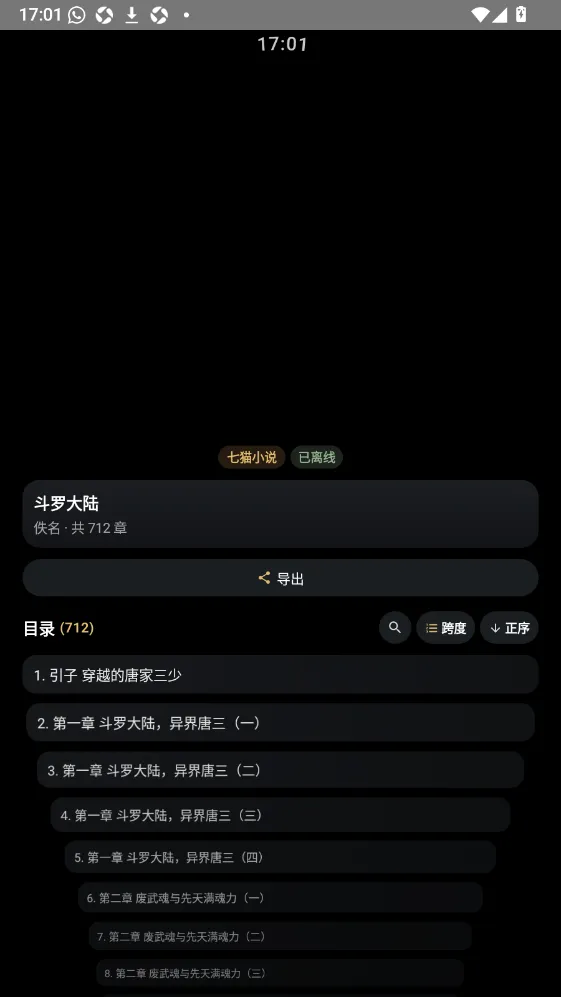The height and width of the screenshot is (997, 561).
Task: Open chapter 4 斗罗大陆，异界唐三（三）
Action: click(280, 815)
